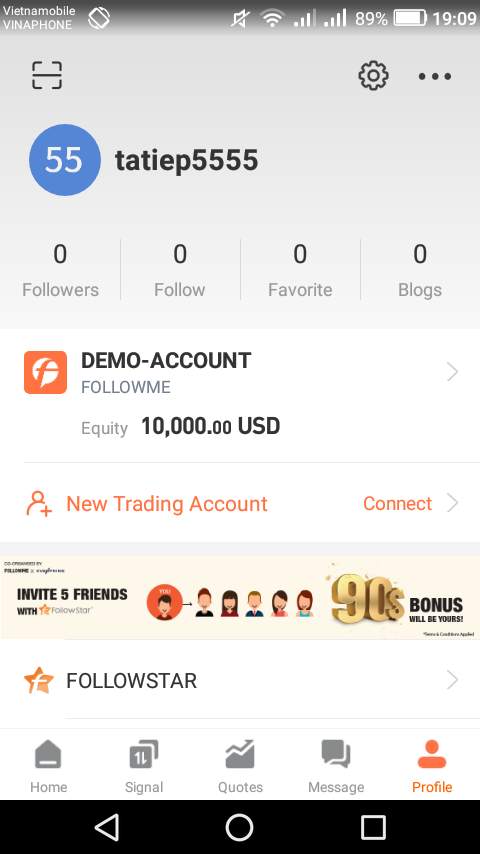This screenshot has width=480, height=854.
Task: Switch to the Home tab
Action: 48,767
